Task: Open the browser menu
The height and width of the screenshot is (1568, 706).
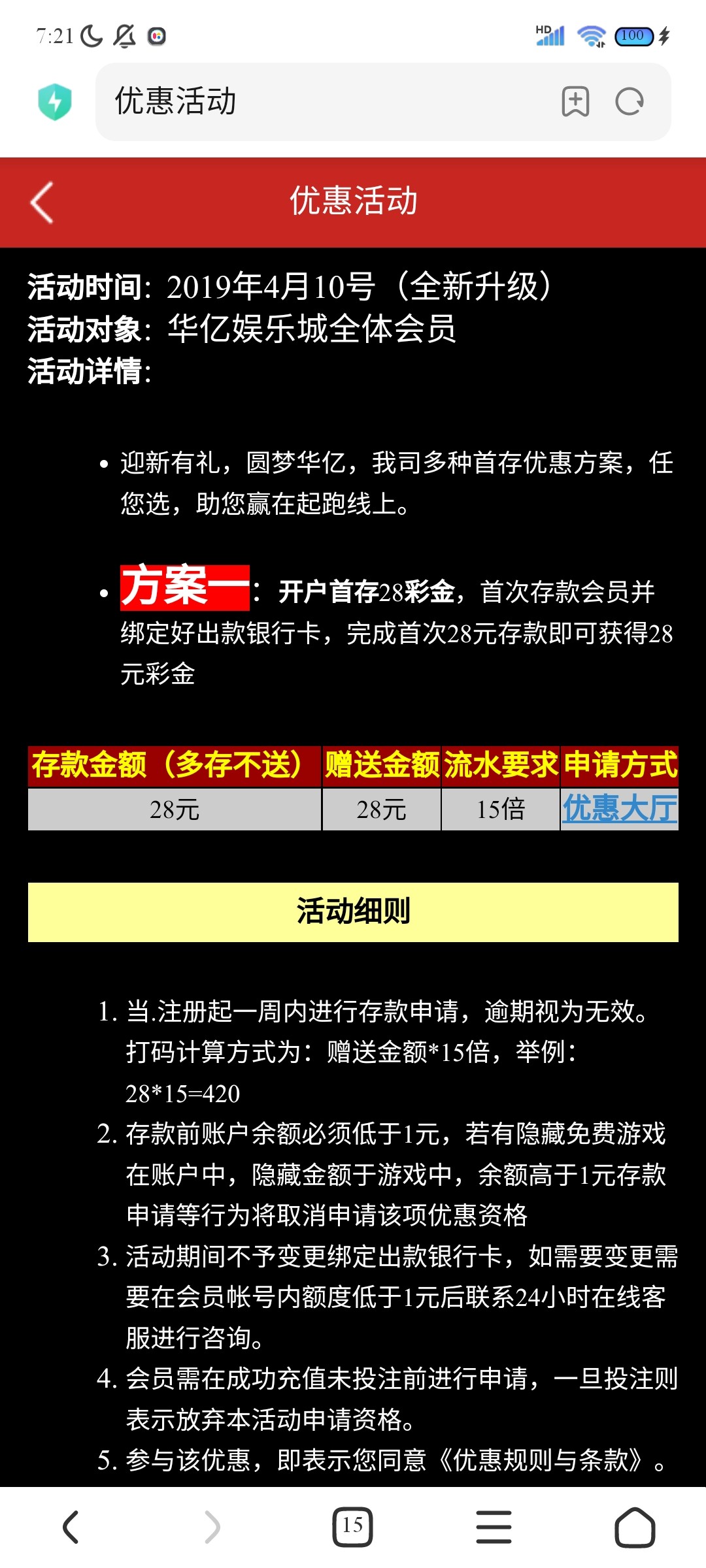Action: [494, 1527]
